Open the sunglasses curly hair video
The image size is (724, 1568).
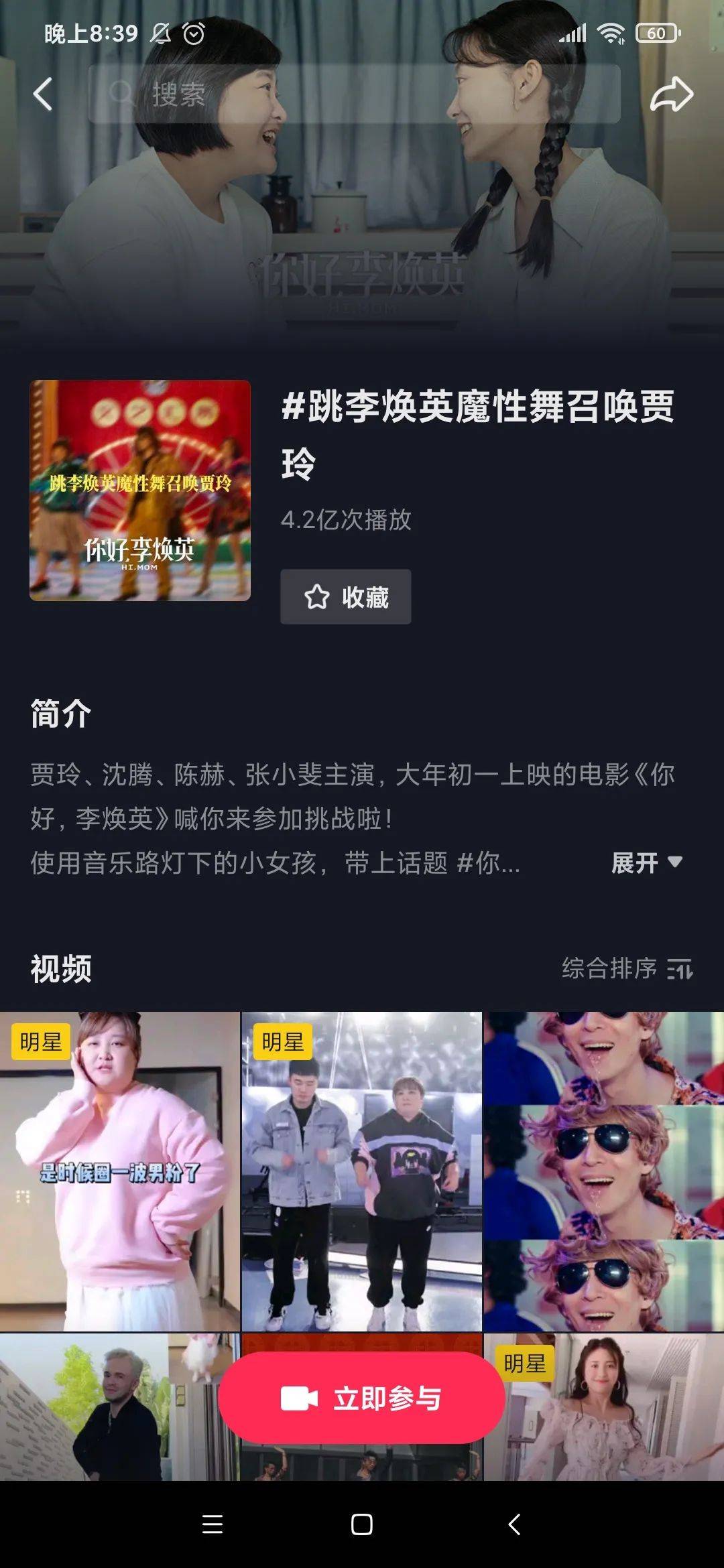603,1171
